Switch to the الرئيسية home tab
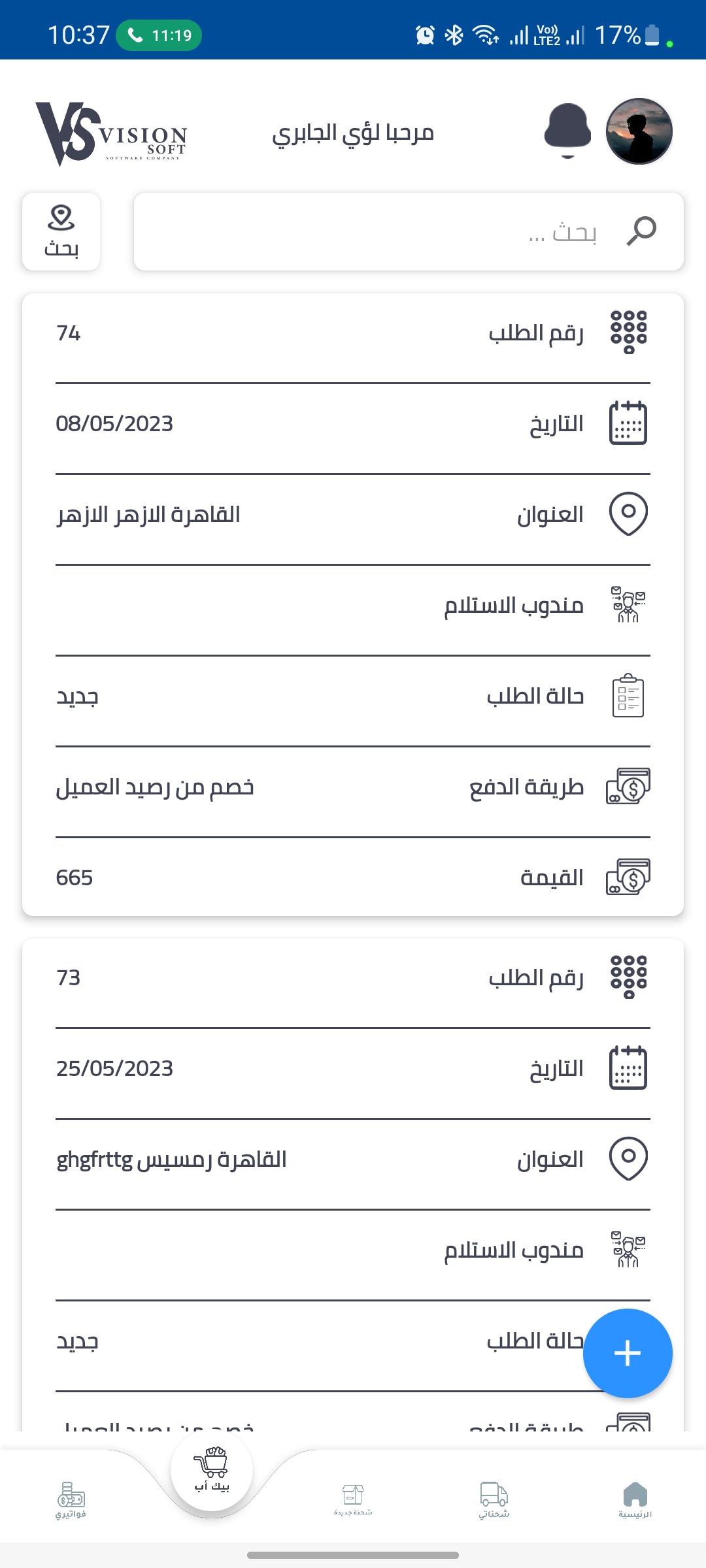 click(635, 1500)
